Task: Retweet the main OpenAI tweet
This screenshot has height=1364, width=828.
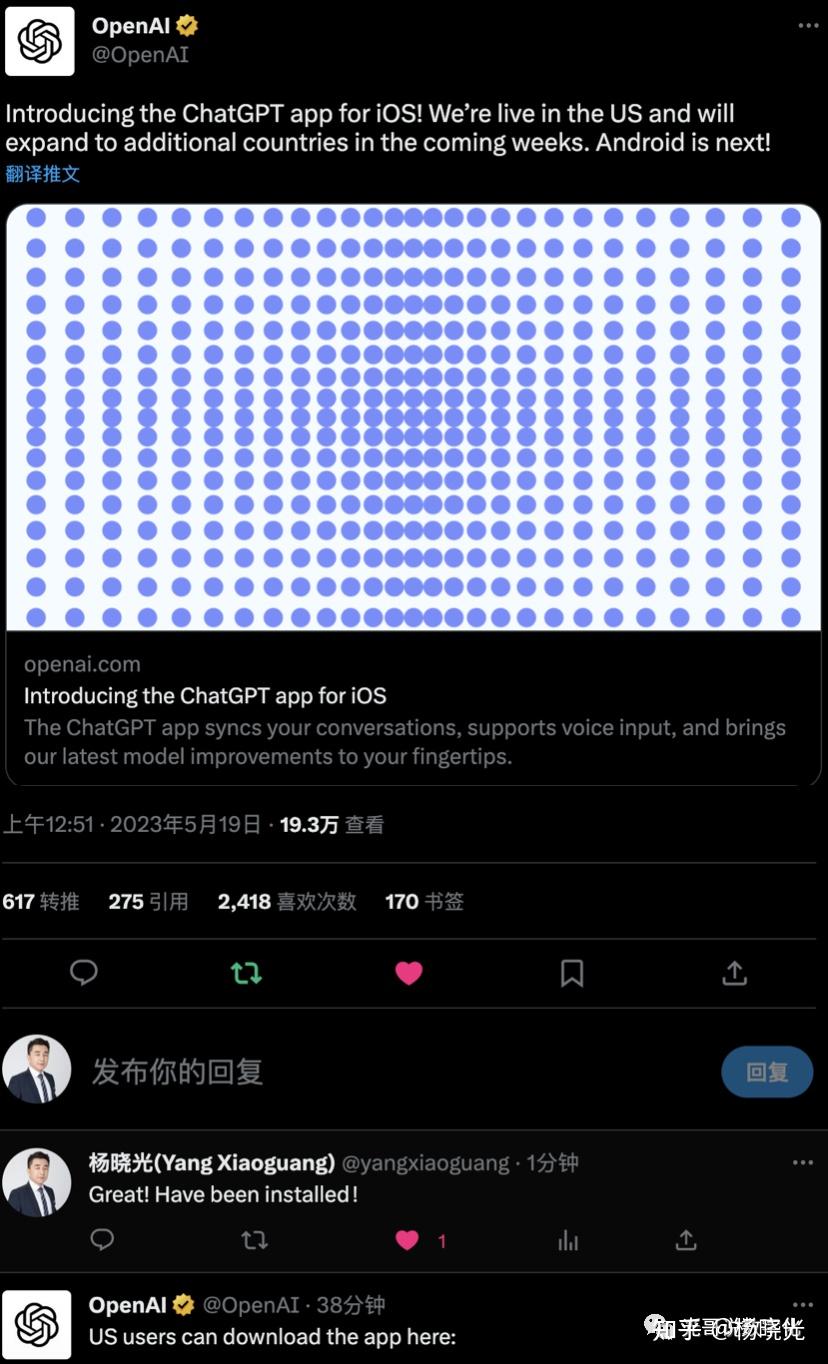Action: pos(246,972)
